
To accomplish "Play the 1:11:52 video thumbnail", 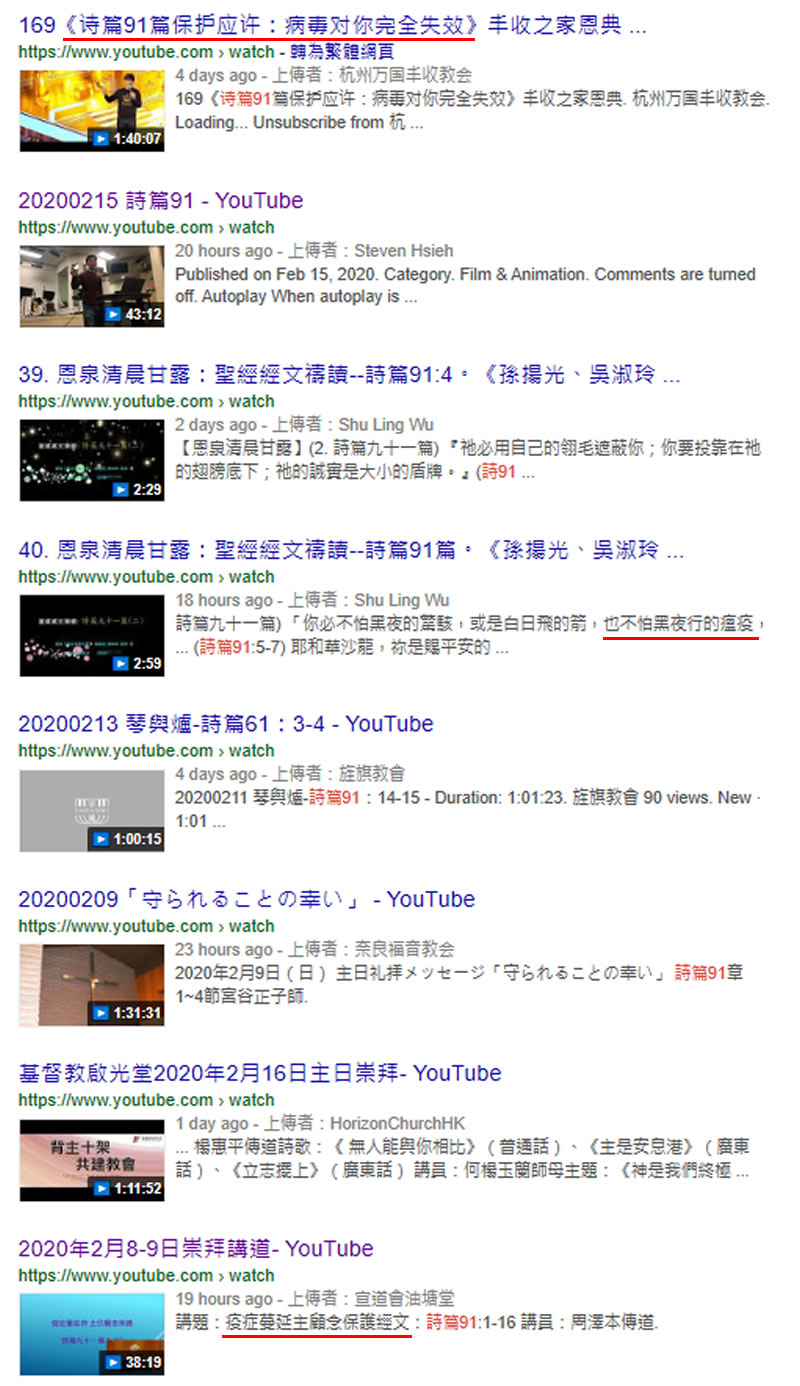I will (91, 1161).
